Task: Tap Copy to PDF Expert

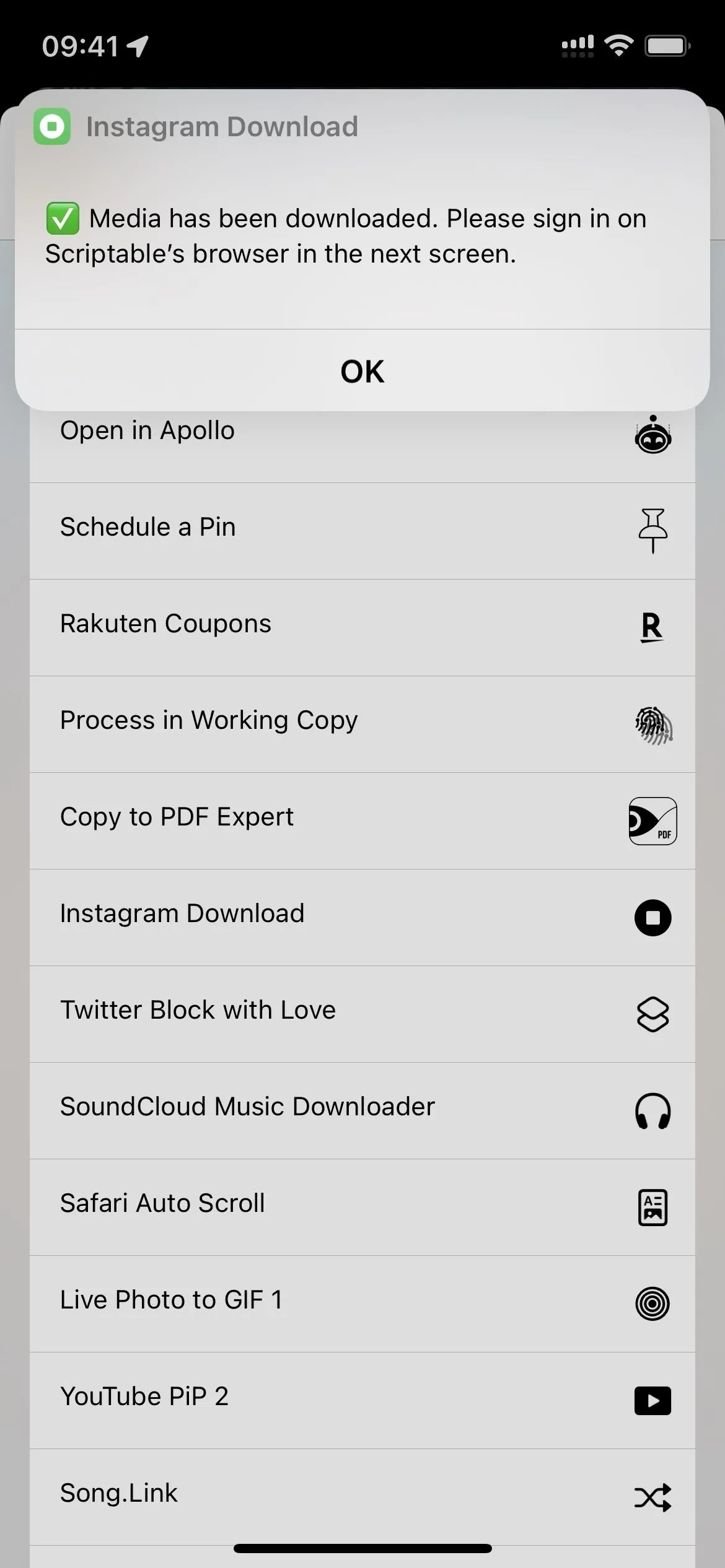Action: [x=362, y=821]
